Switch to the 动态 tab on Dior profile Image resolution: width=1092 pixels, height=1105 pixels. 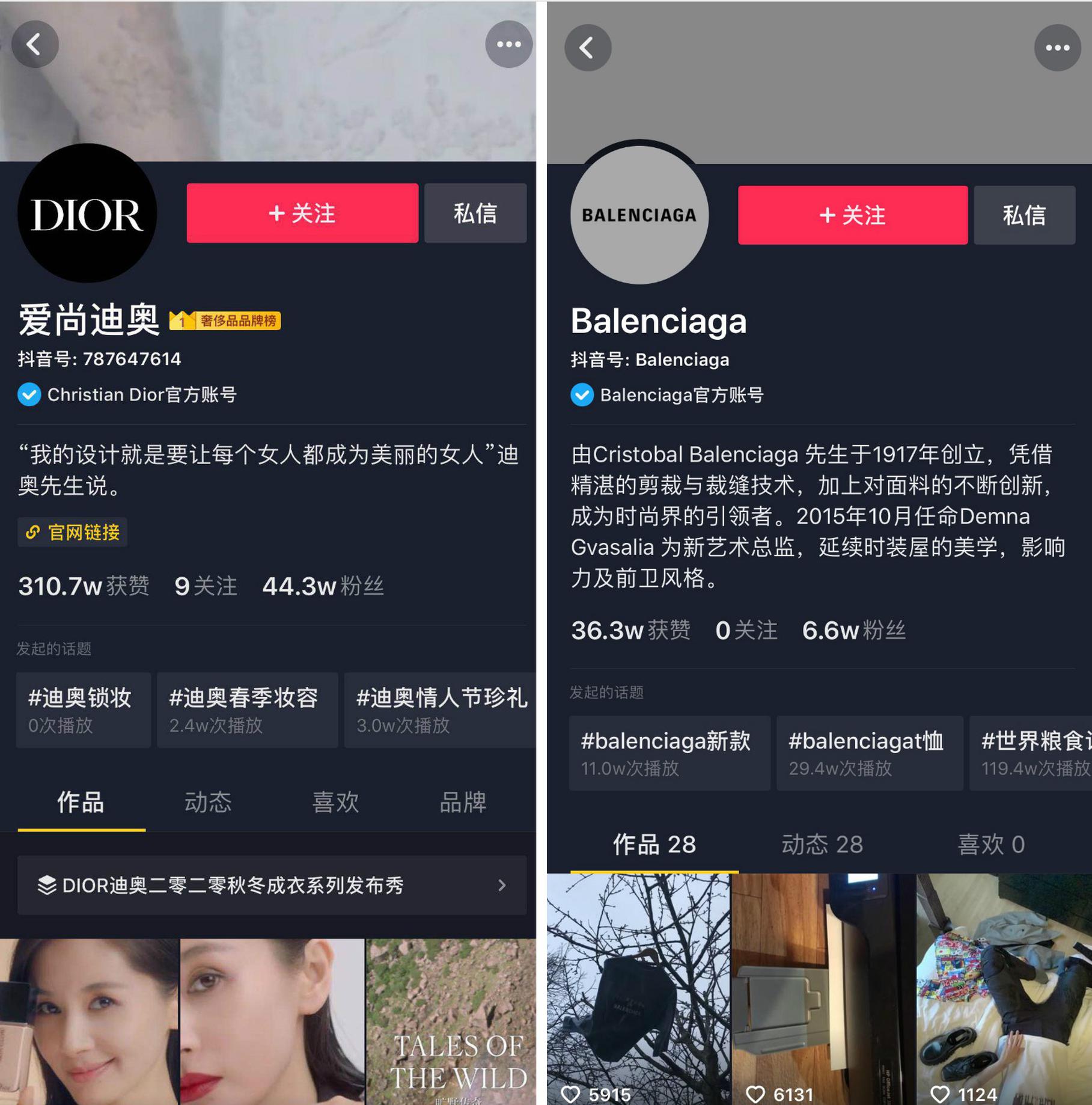208,802
